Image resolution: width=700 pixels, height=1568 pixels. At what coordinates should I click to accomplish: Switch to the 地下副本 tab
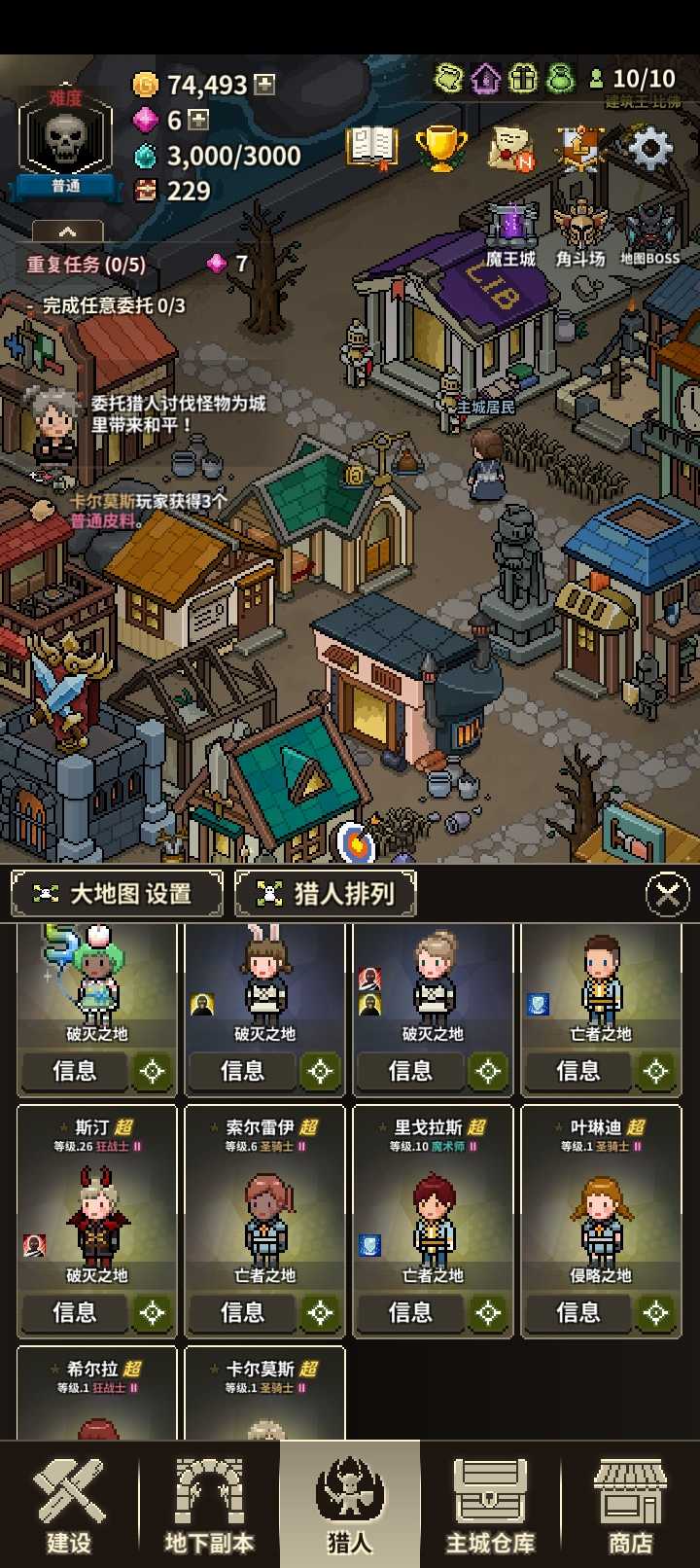209,1504
